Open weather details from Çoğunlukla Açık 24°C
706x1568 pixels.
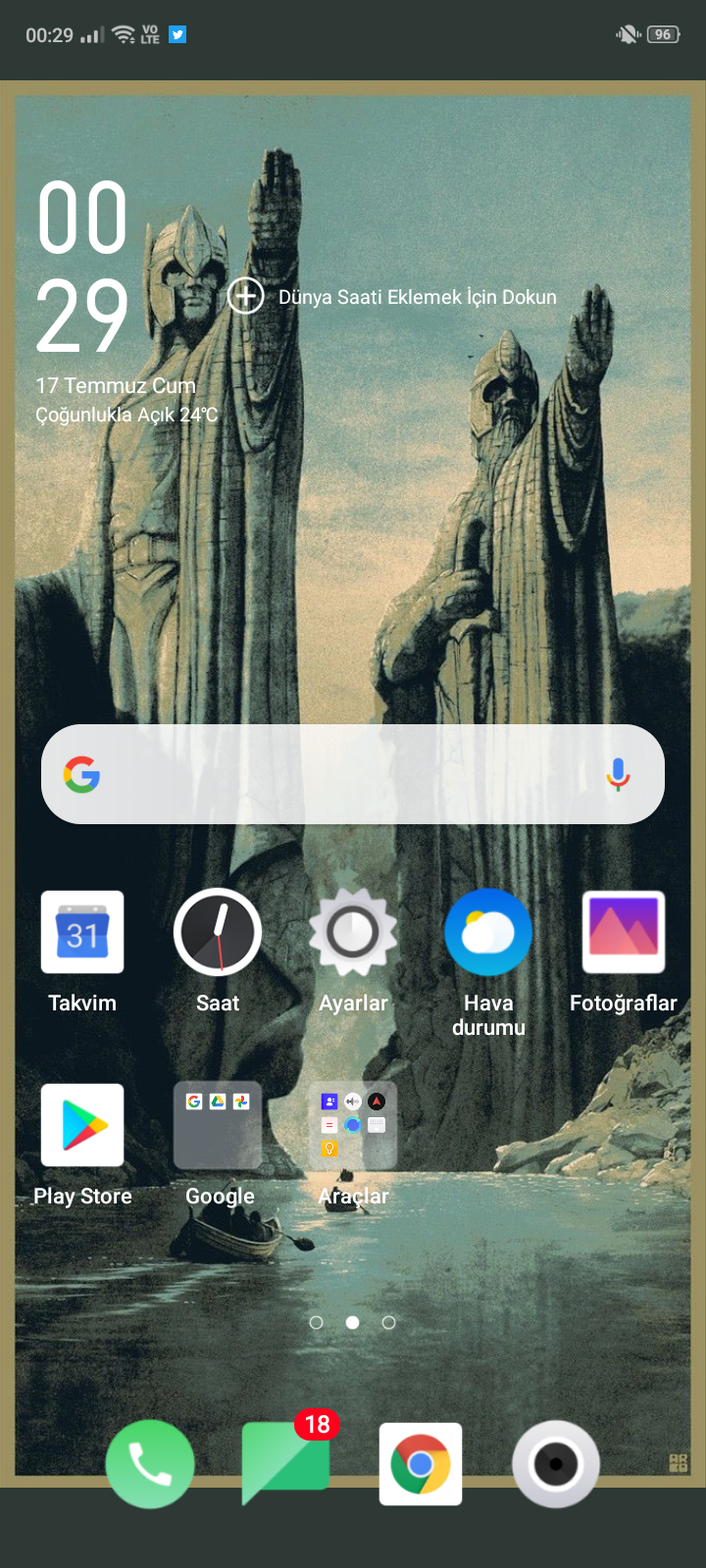coord(126,415)
